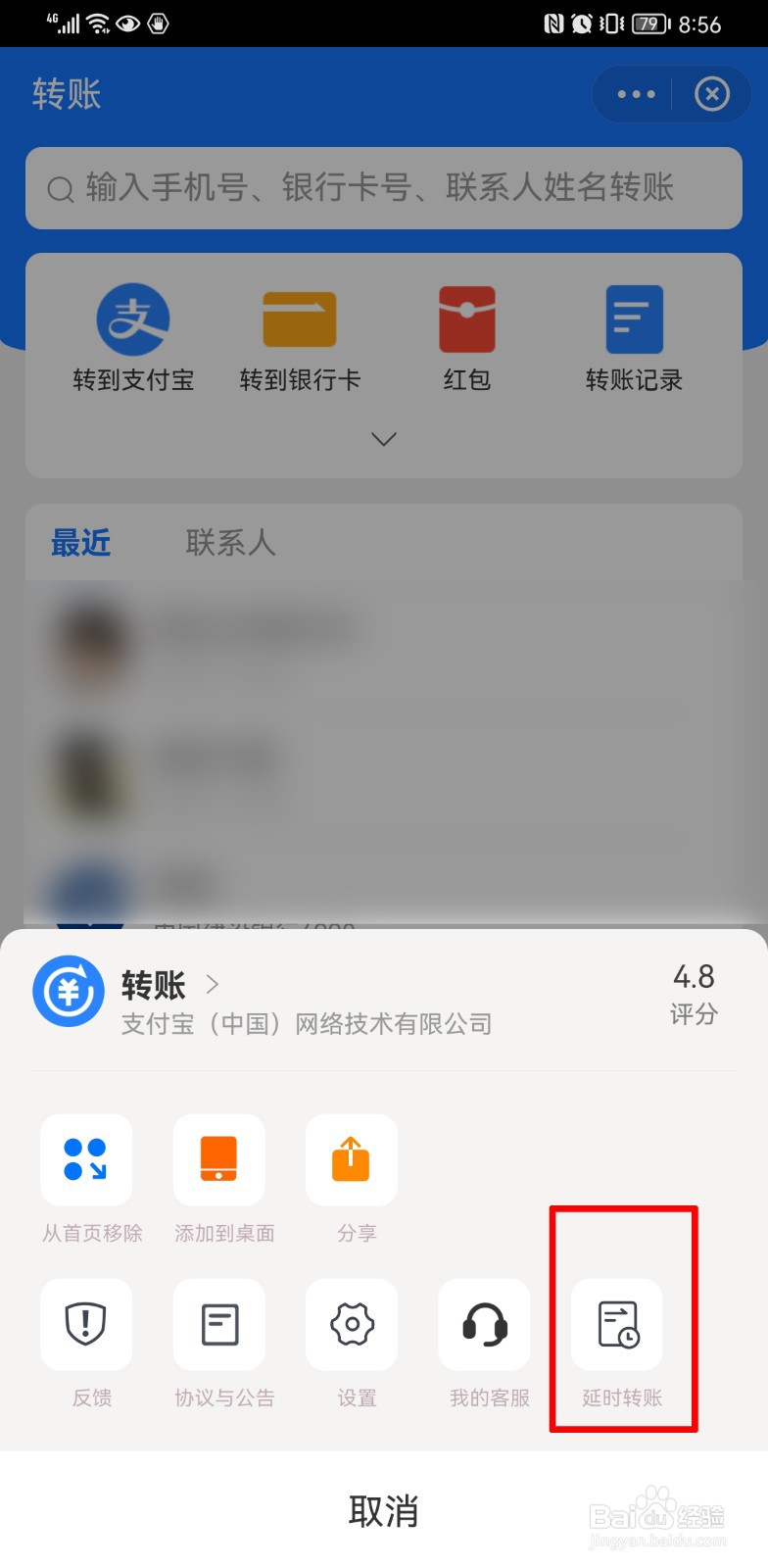
Task: Stay on the 最近 recent tab
Action: [x=81, y=543]
